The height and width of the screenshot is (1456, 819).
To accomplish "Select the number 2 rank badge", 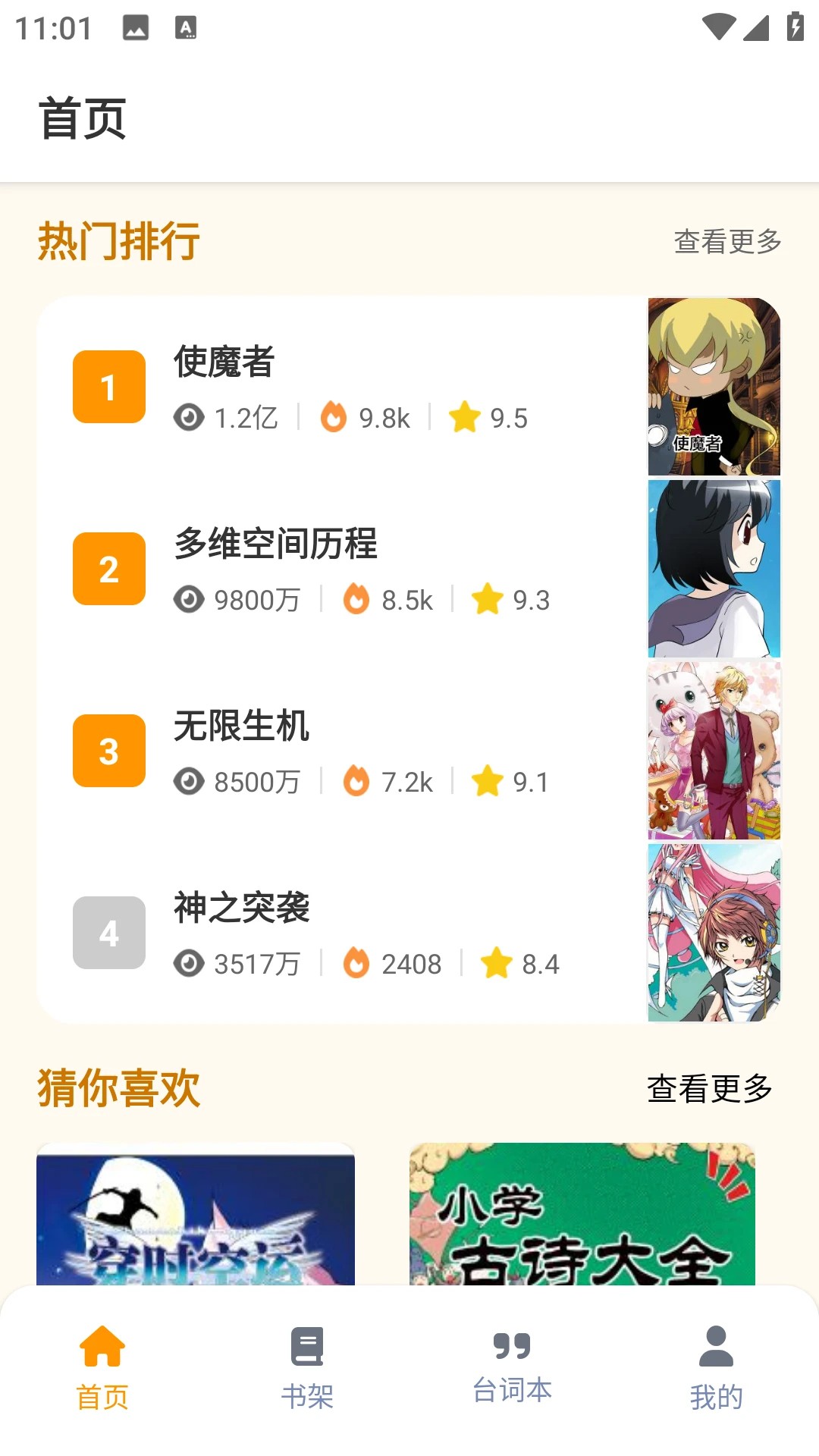I will 108,568.
